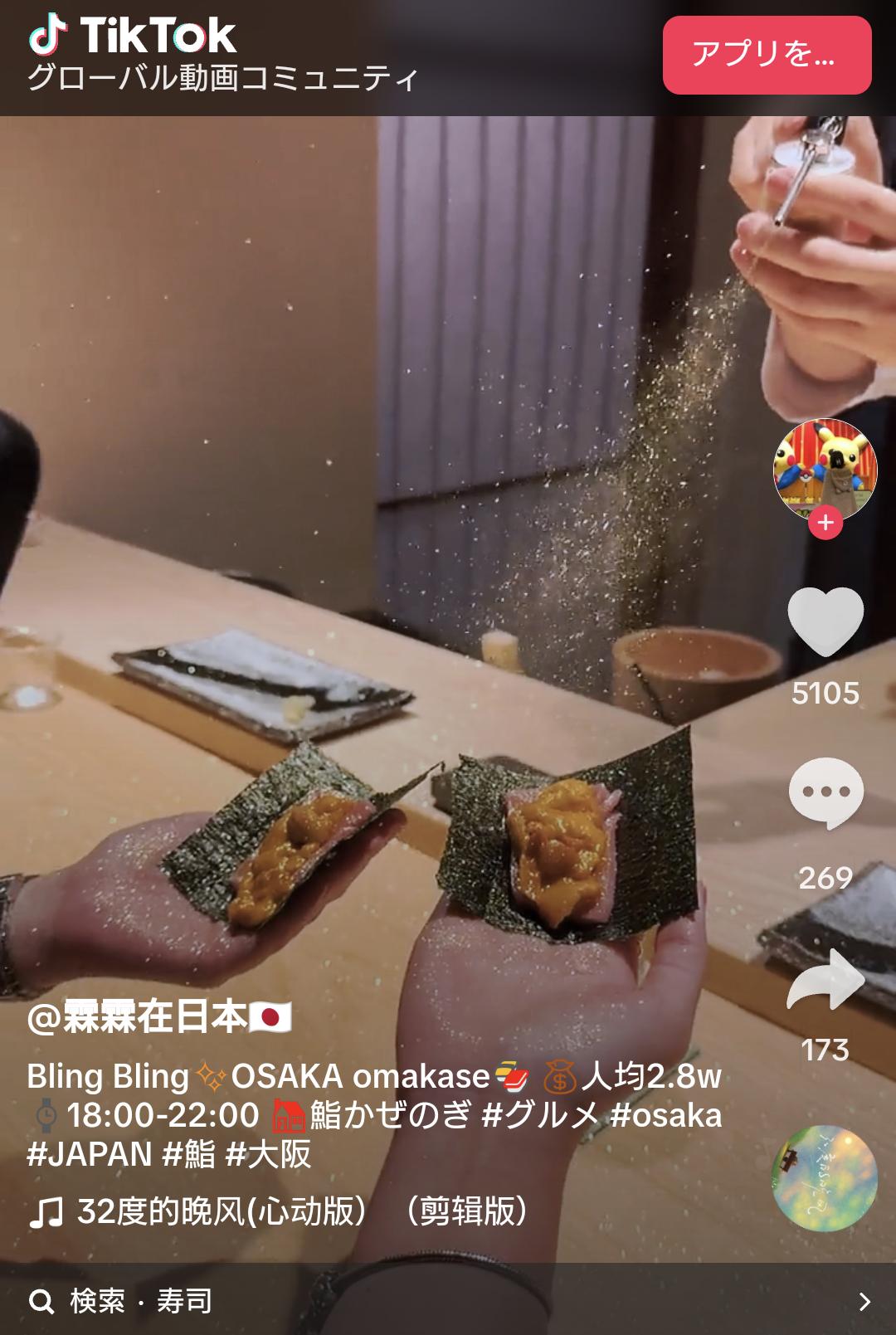This screenshot has height=1335, width=896.
Task: Open the @霖霖在日本 profile
Action: [x=159, y=1018]
